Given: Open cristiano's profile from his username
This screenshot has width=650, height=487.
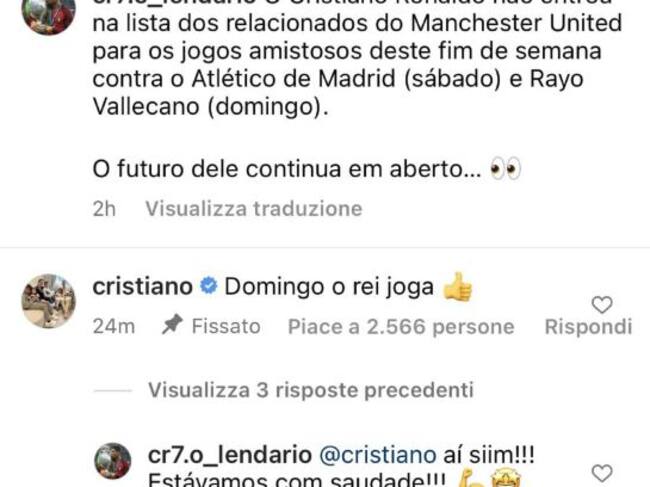Looking at the screenshot, I should click(142, 287).
